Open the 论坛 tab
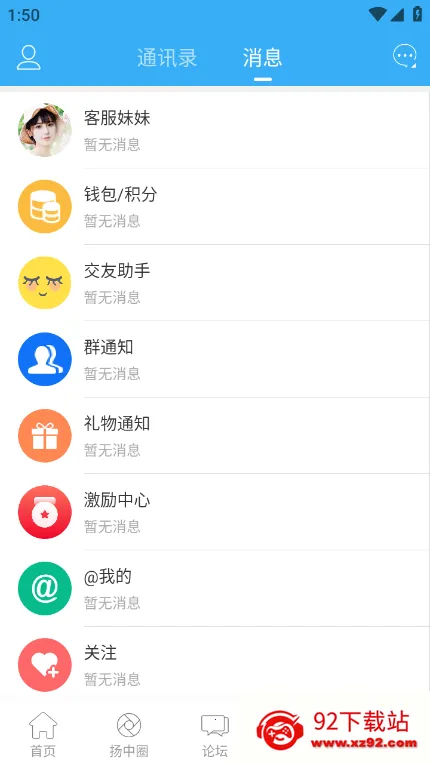The width and height of the screenshot is (430, 764). 215,734
